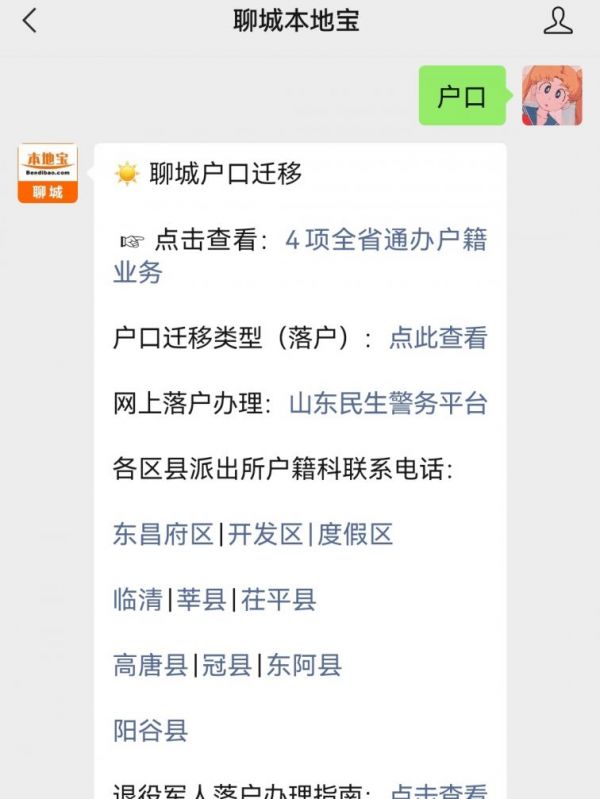Select the 阳谷县 link
The image size is (600, 799).
point(150,730)
